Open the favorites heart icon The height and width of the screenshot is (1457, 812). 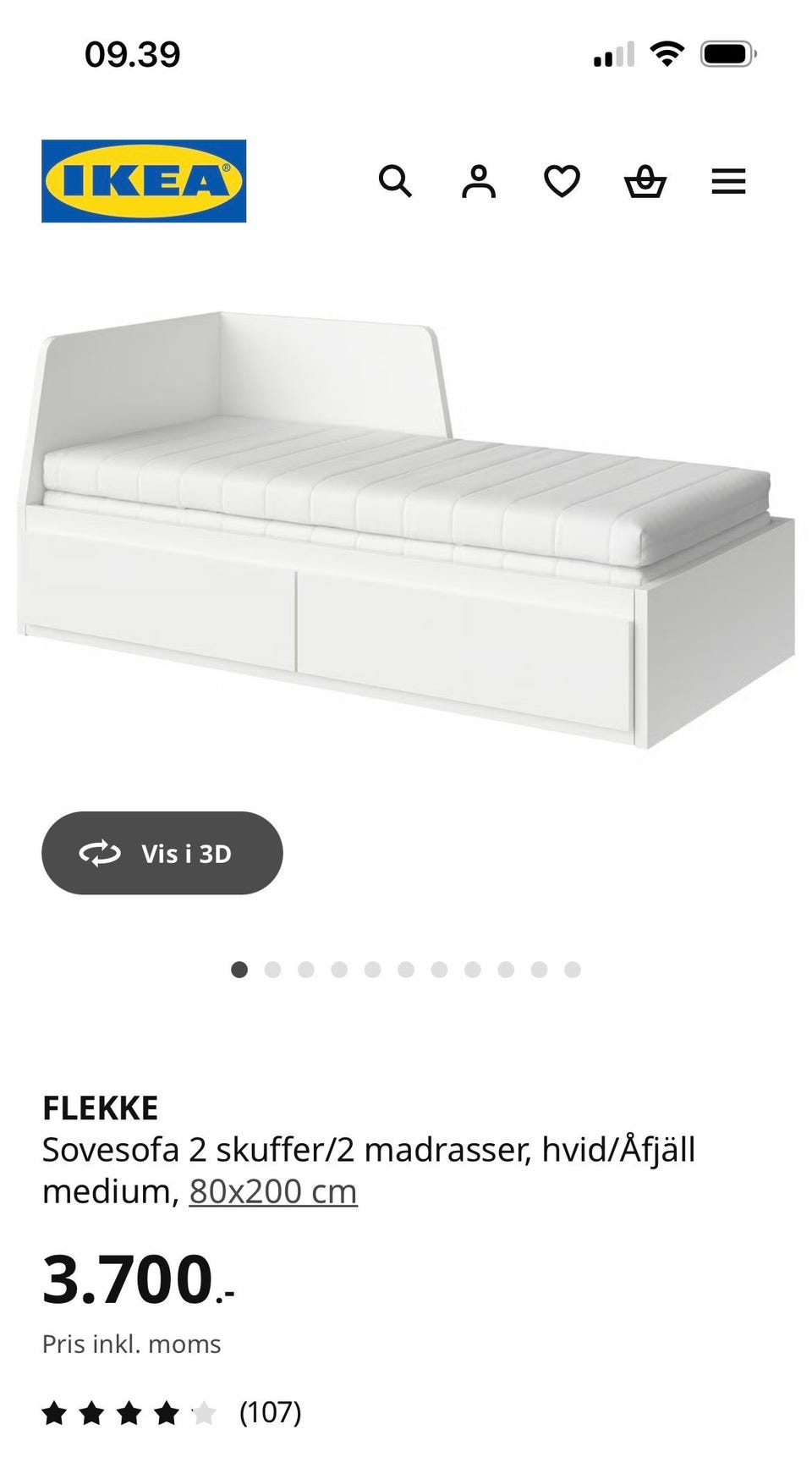[x=562, y=181]
